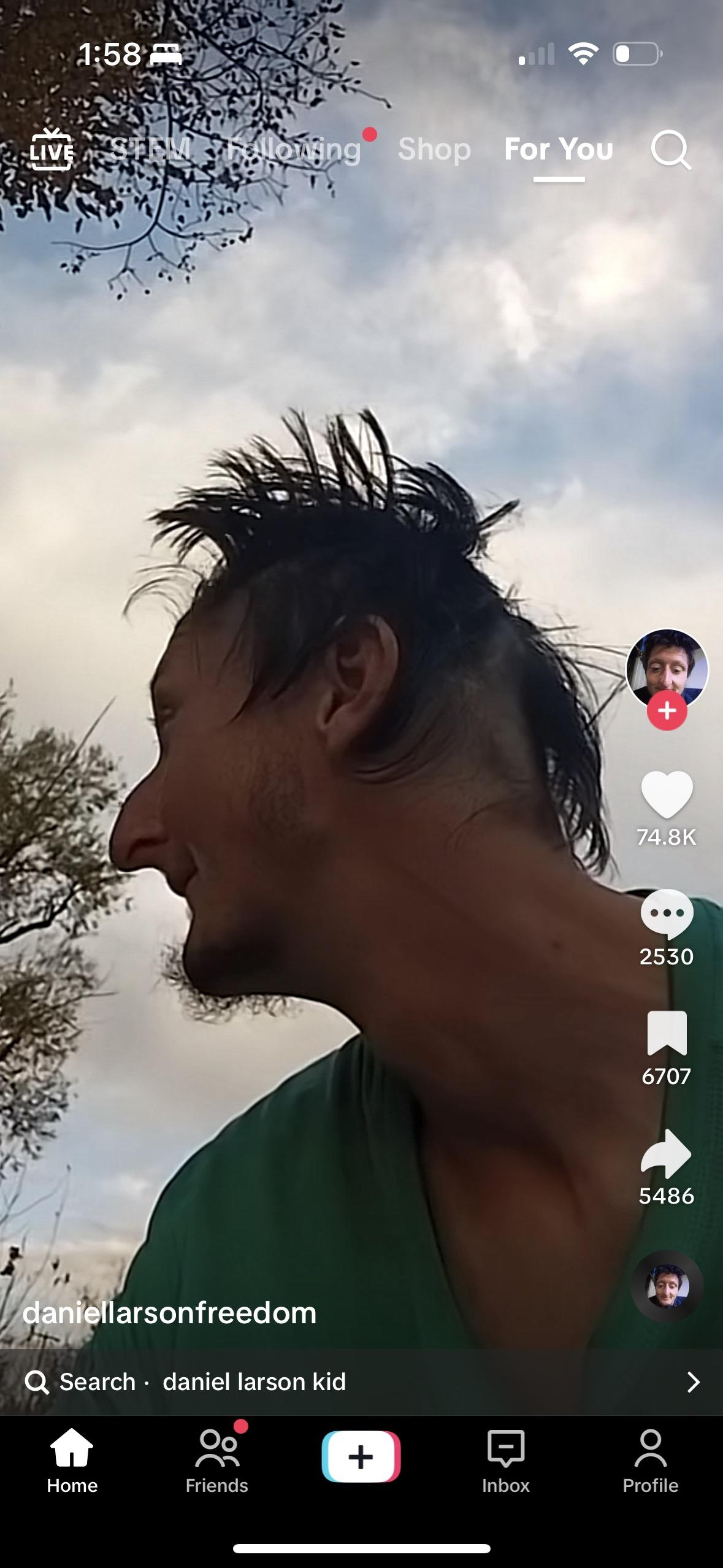Like this video

pyautogui.click(x=667, y=794)
